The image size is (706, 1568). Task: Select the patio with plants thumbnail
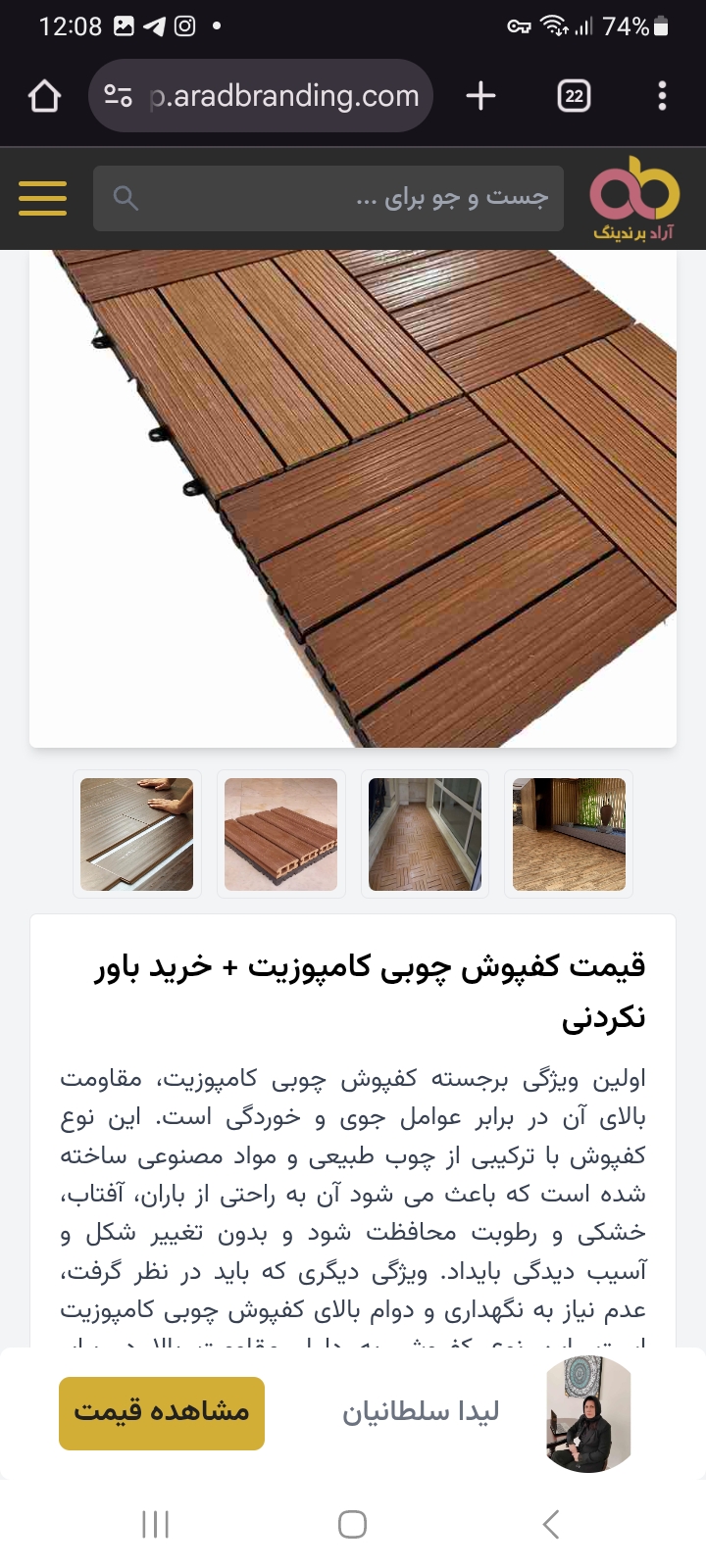(x=569, y=834)
